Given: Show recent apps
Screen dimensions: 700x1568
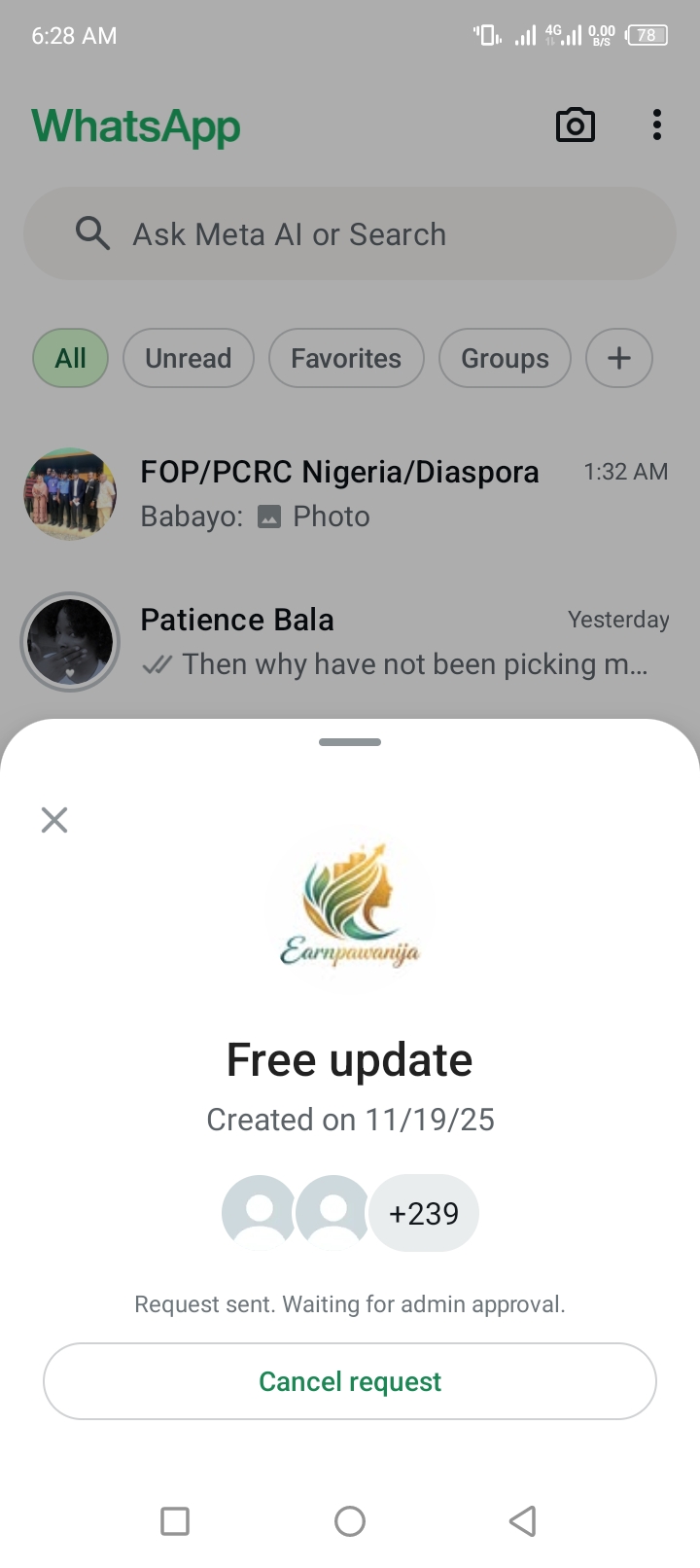Looking at the screenshot, I should tap(175, 1520).
